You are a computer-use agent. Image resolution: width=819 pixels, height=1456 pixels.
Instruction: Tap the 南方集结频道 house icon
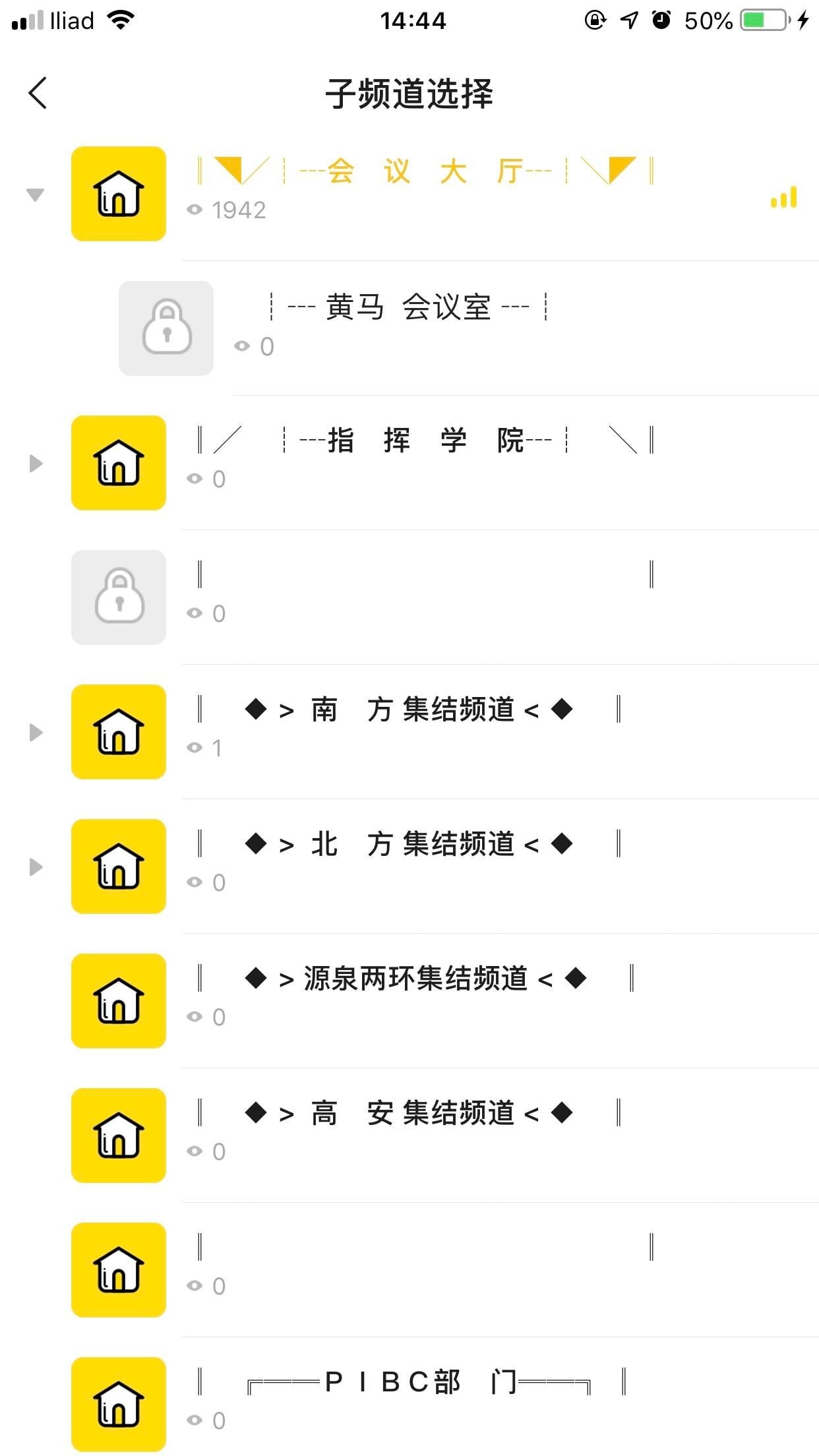[119, 733]
